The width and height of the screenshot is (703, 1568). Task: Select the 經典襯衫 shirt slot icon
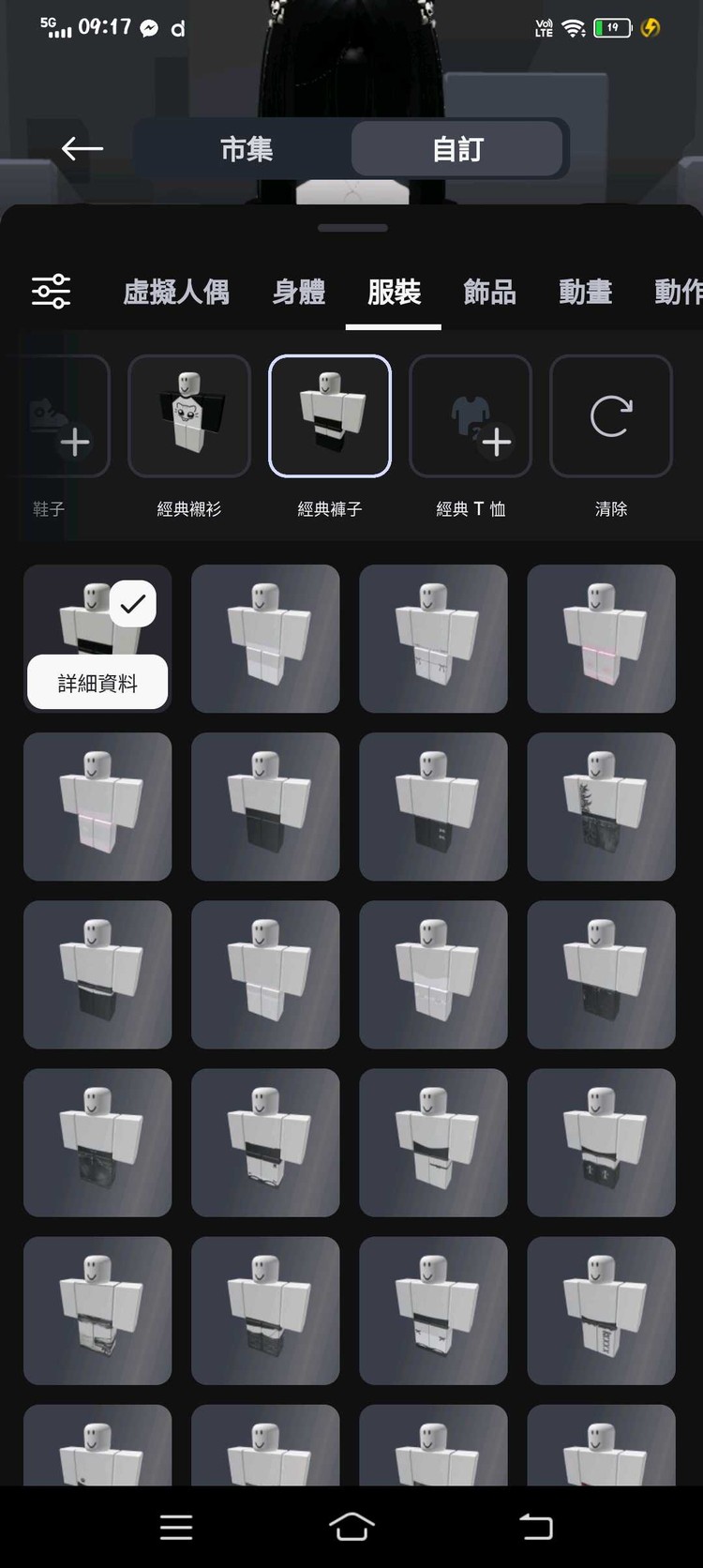point(188,415)
